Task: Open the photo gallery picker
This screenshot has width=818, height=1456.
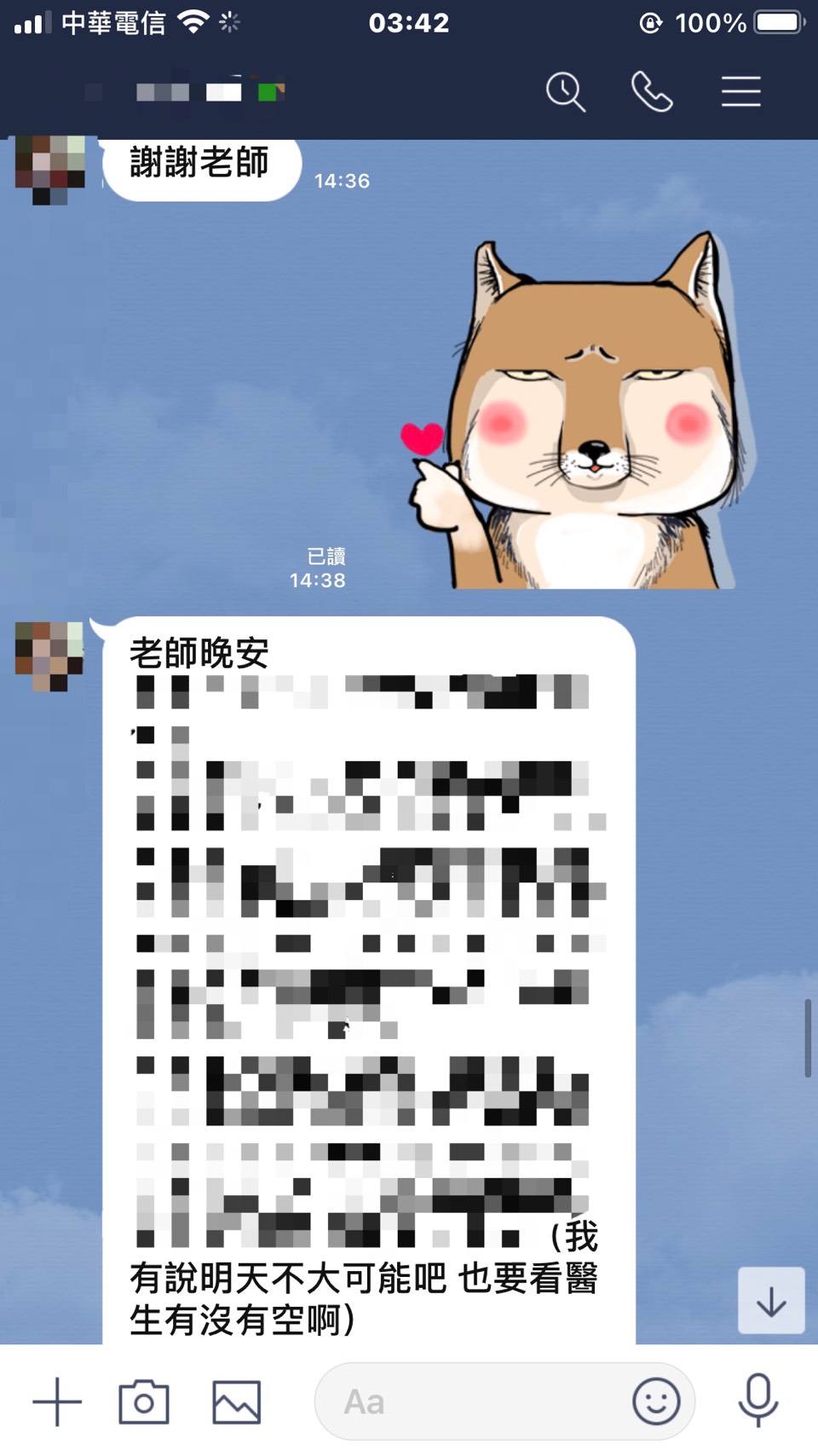Action: coord(236,1401)
